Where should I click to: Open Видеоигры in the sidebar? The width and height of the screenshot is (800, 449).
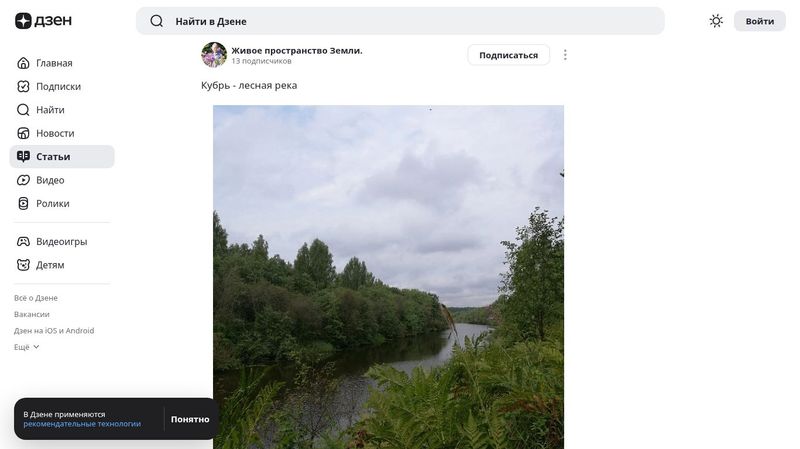click(x=61, y=242)
